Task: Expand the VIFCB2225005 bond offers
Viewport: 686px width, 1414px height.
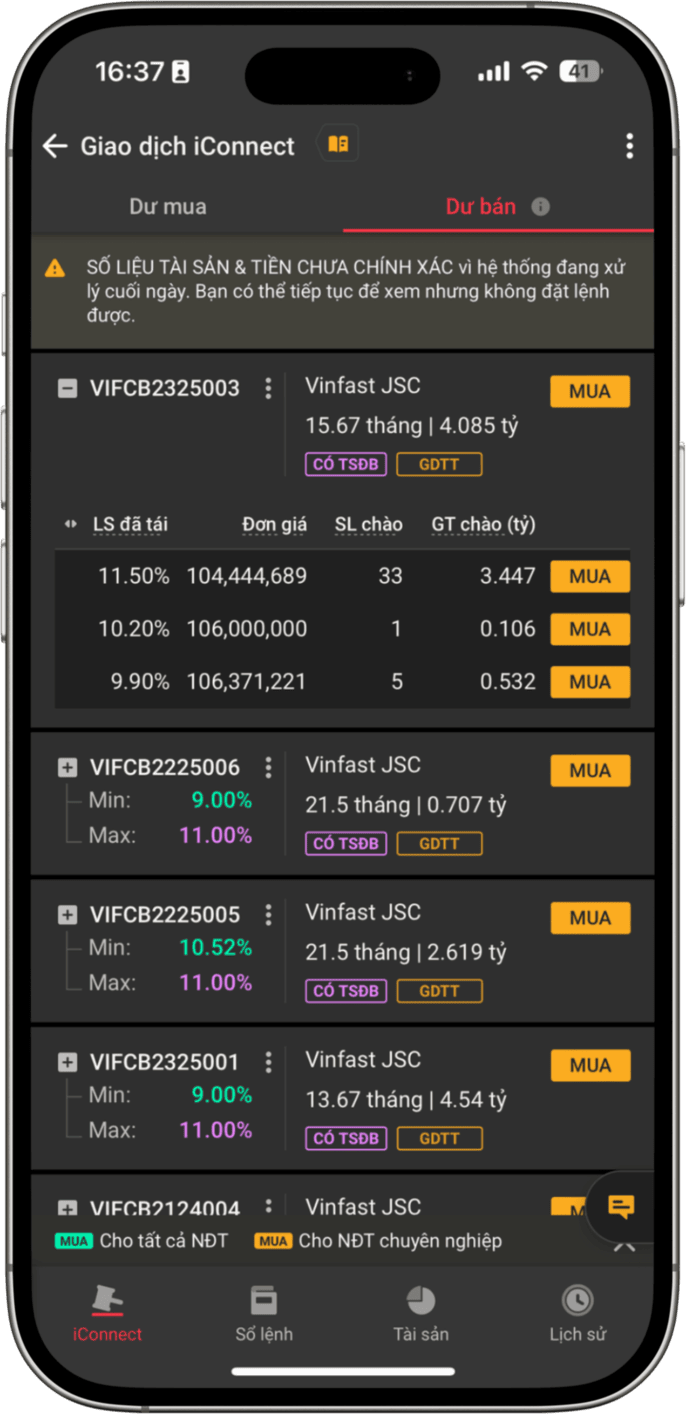Action: 67,914
